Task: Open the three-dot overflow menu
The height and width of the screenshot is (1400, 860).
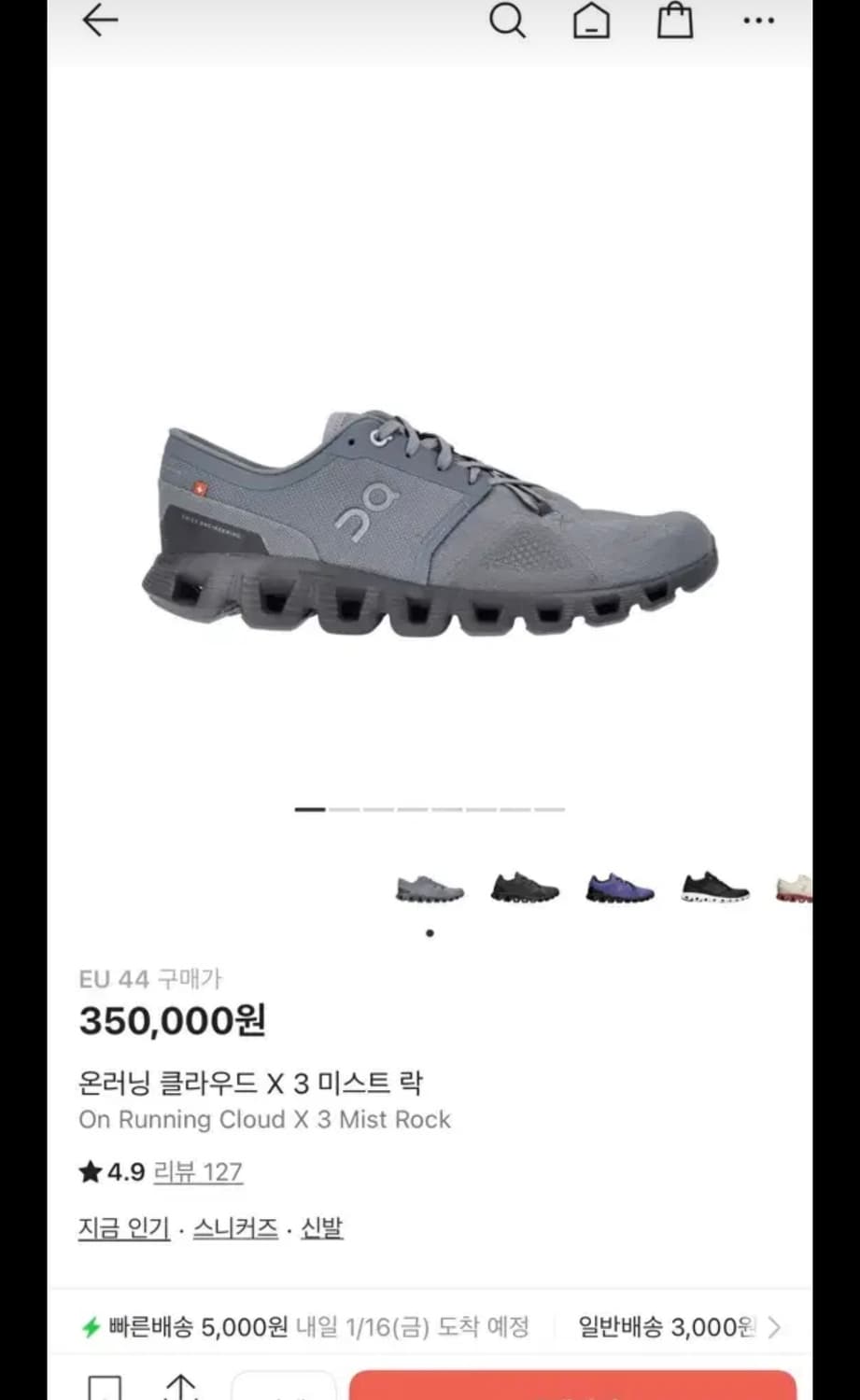Action: click(x=758, y=21)
